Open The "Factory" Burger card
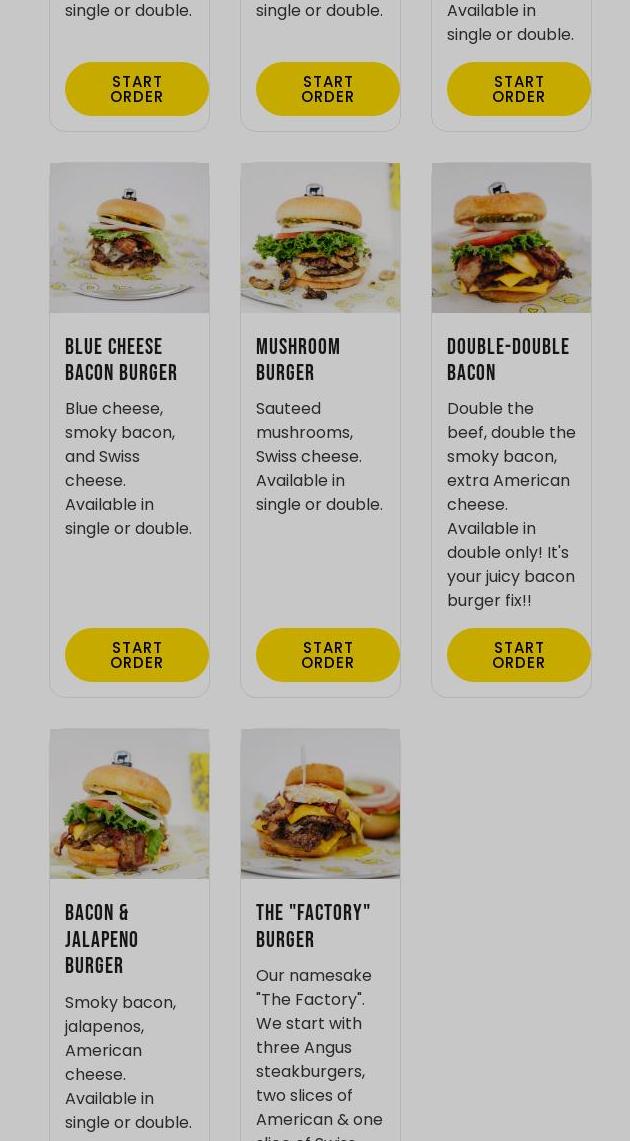Image resolution: width=630 pixels, height=1141 pixels. click(x=320, y=925)
